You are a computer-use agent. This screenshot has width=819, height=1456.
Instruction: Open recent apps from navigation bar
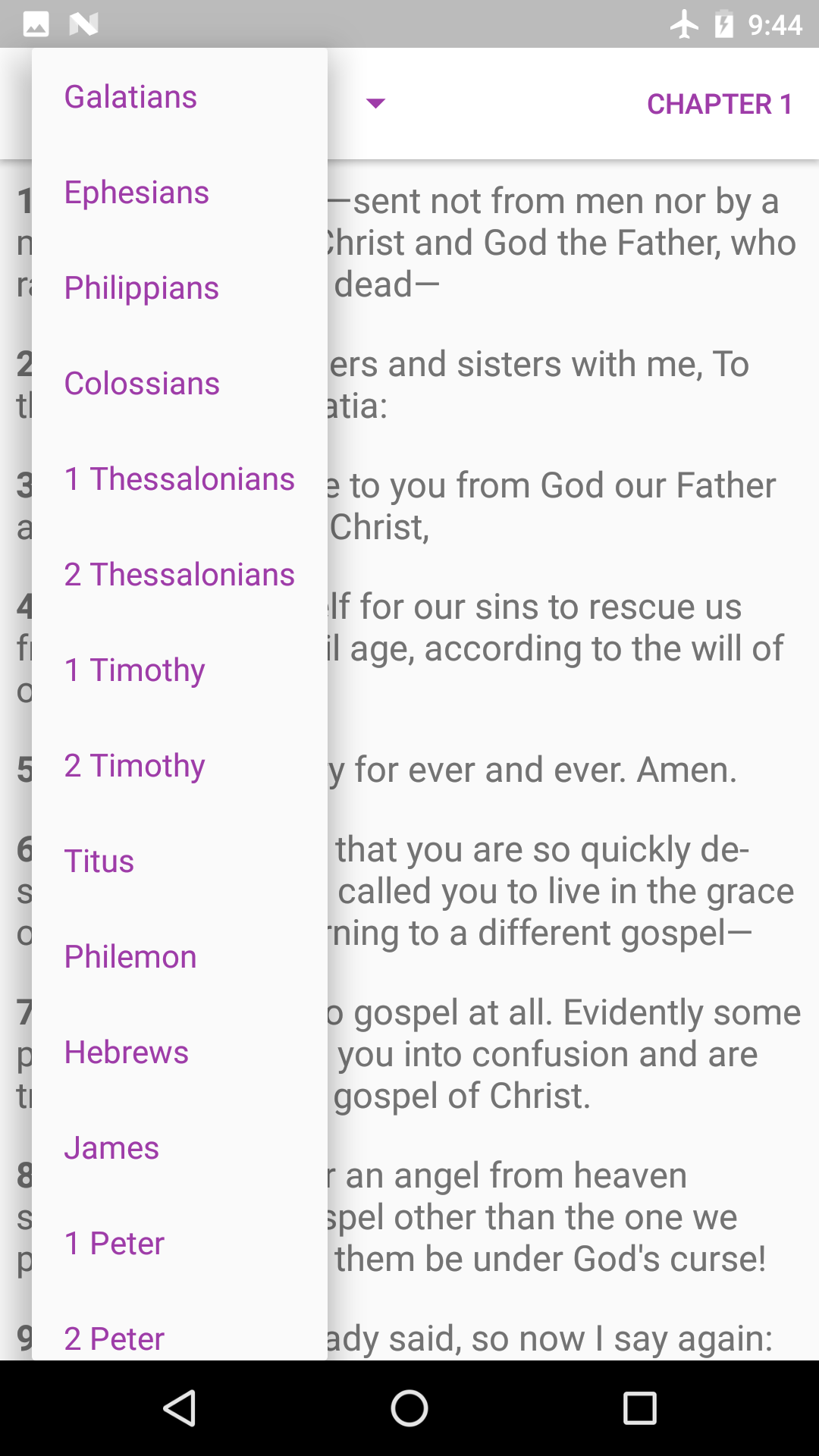[639, 1408]
